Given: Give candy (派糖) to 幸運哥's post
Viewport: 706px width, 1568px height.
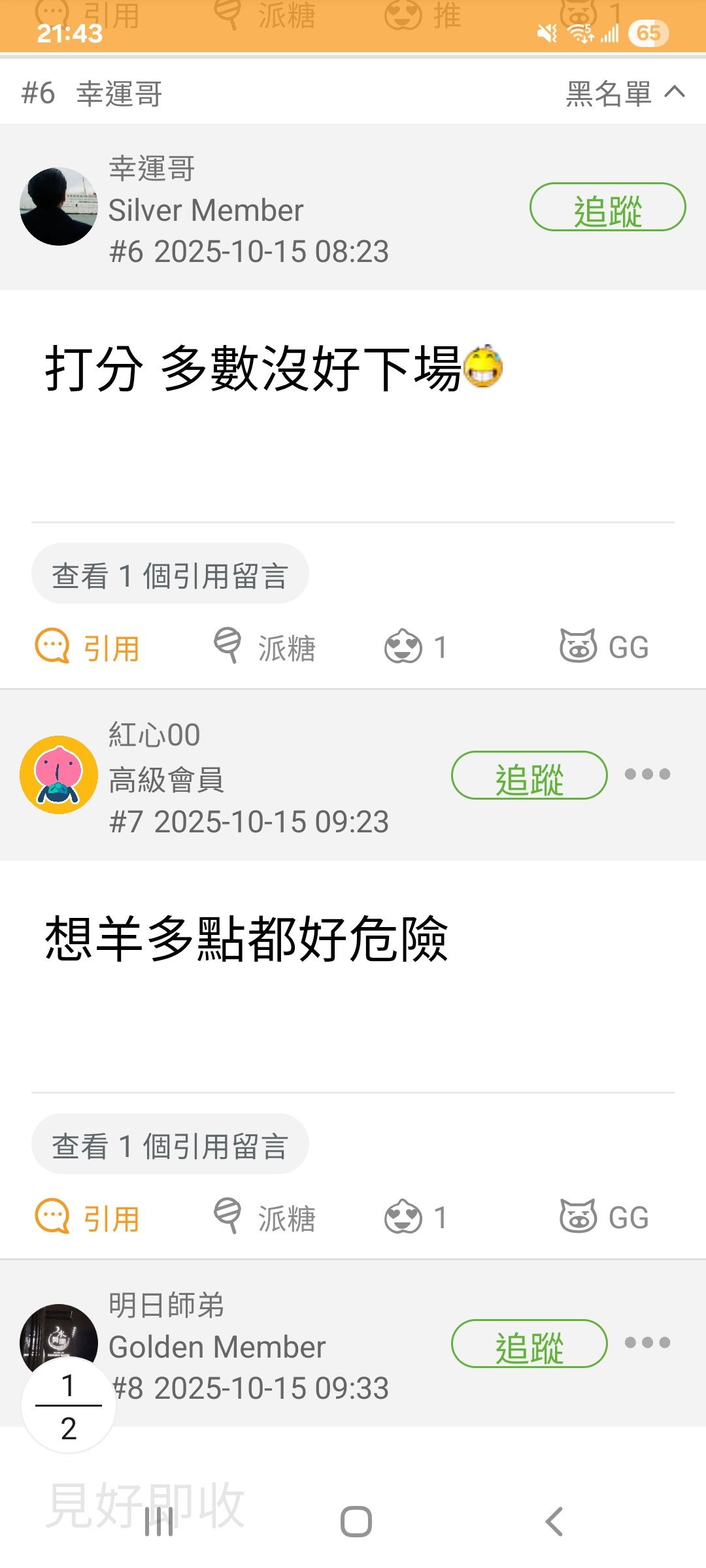Looking at the screenshot, I should (x=265, y=647).
